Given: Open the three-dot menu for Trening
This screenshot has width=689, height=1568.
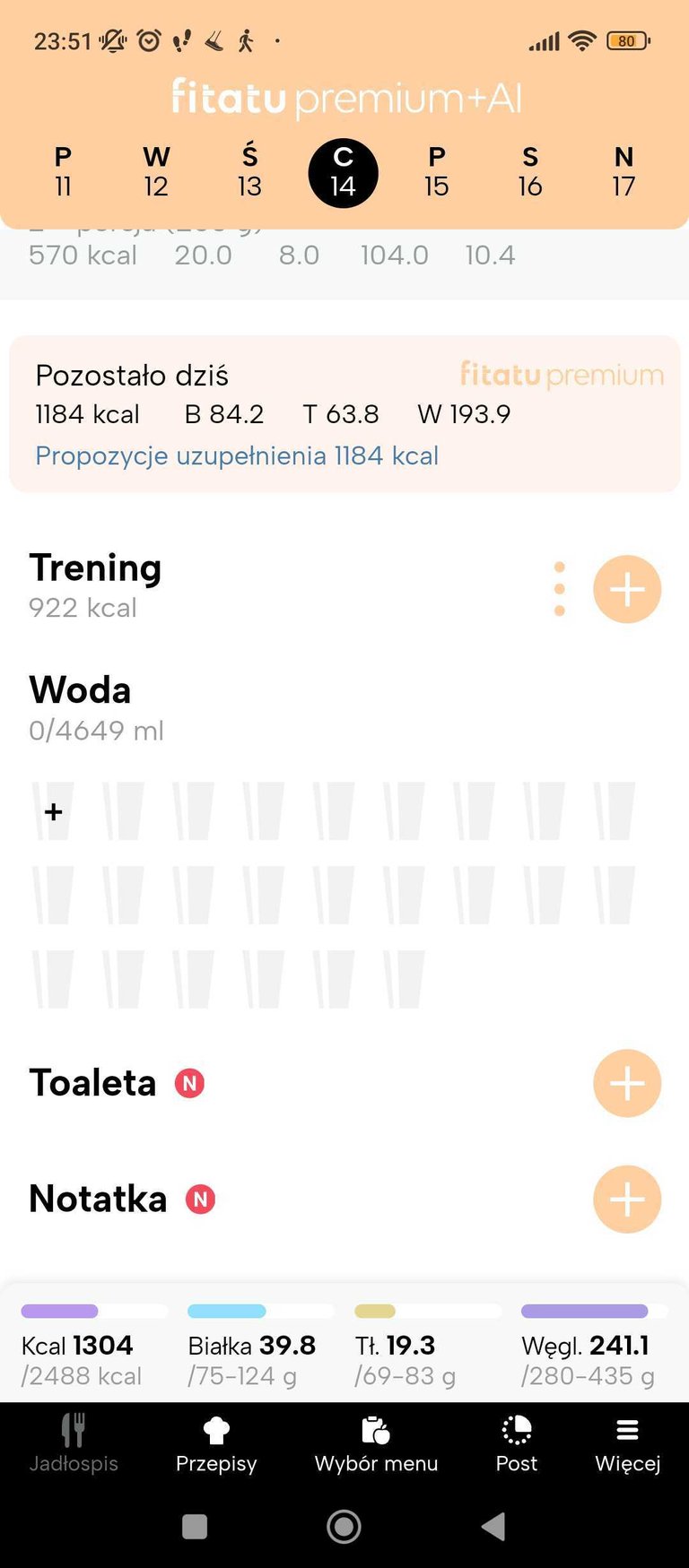Looking at the screenshot, I should tap(560, 589).
